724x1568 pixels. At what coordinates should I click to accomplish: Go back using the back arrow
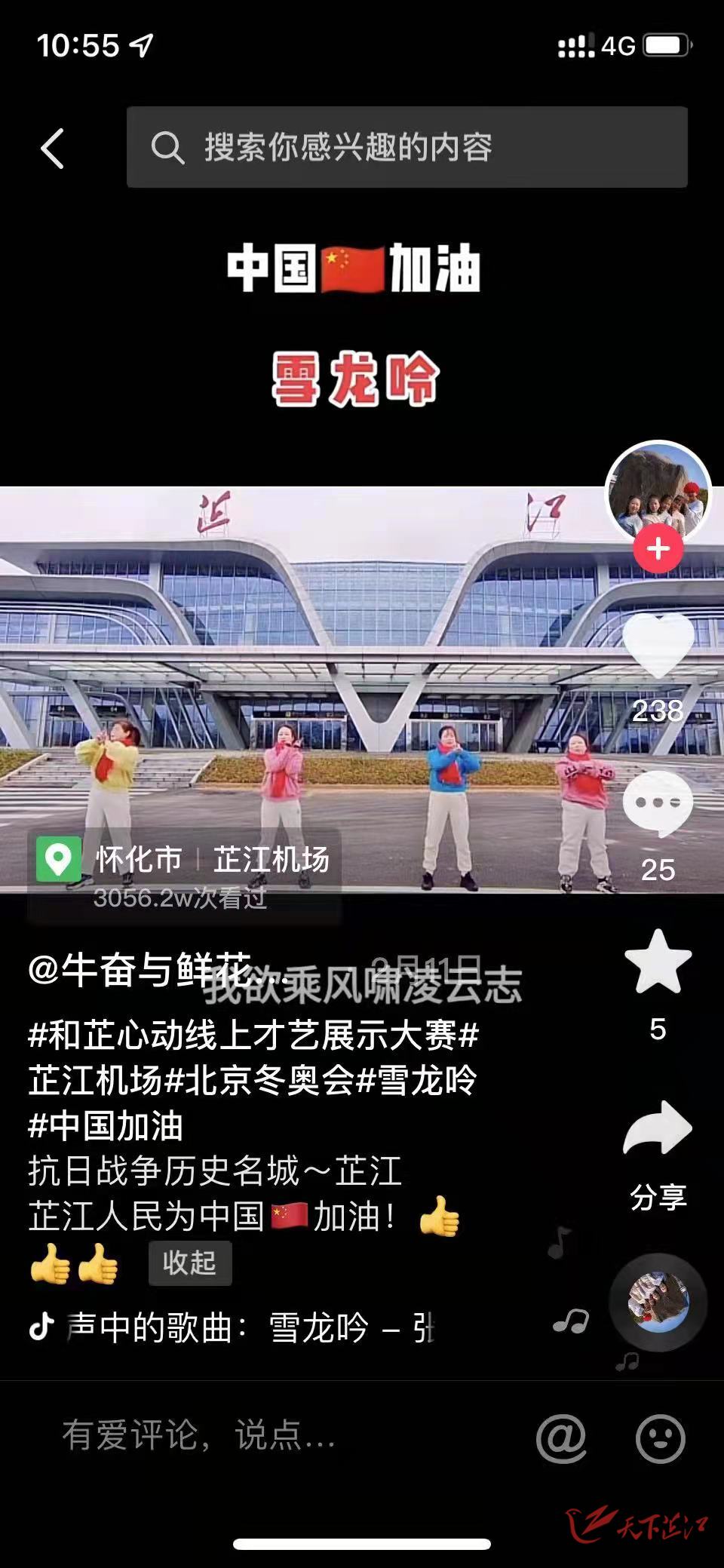(52, 148)
